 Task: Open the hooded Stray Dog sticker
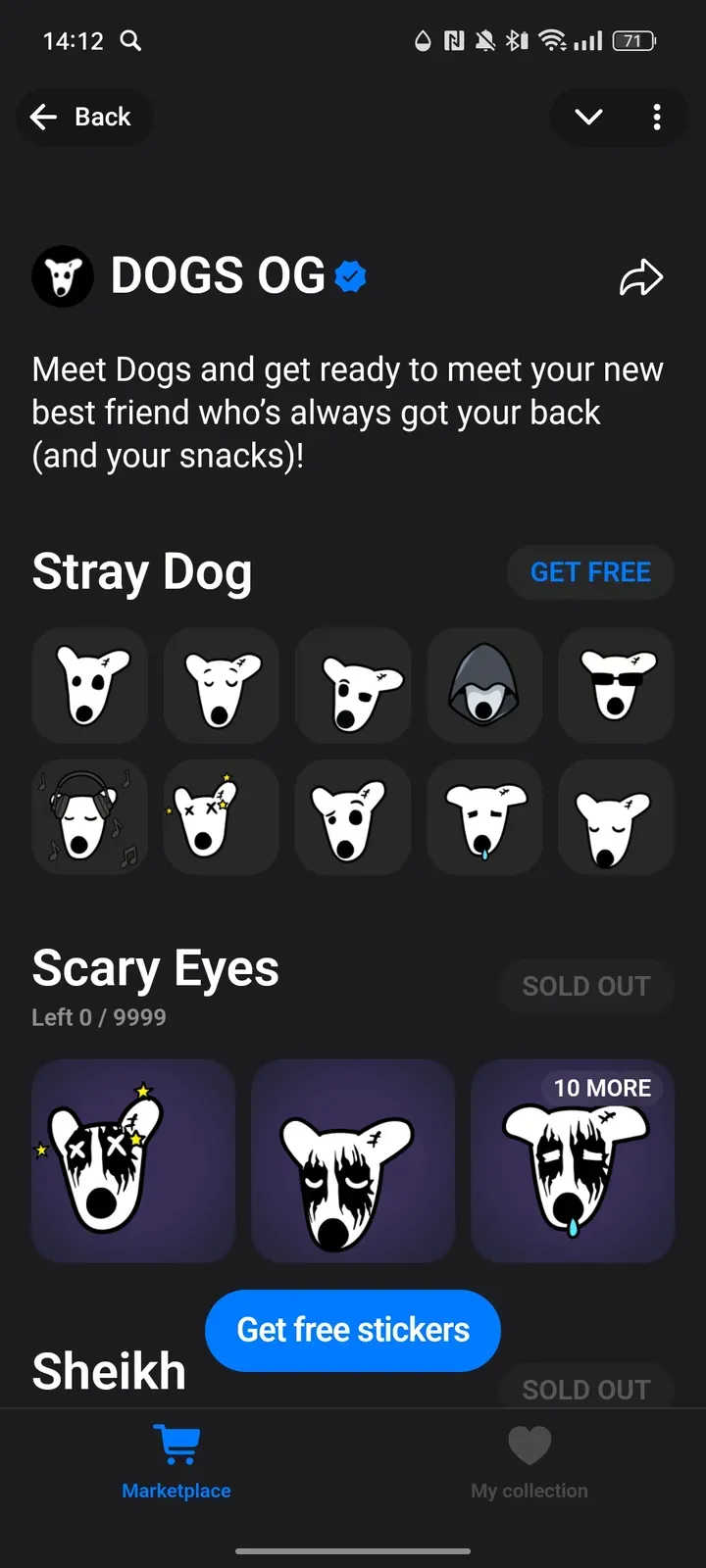pos(484,685)
